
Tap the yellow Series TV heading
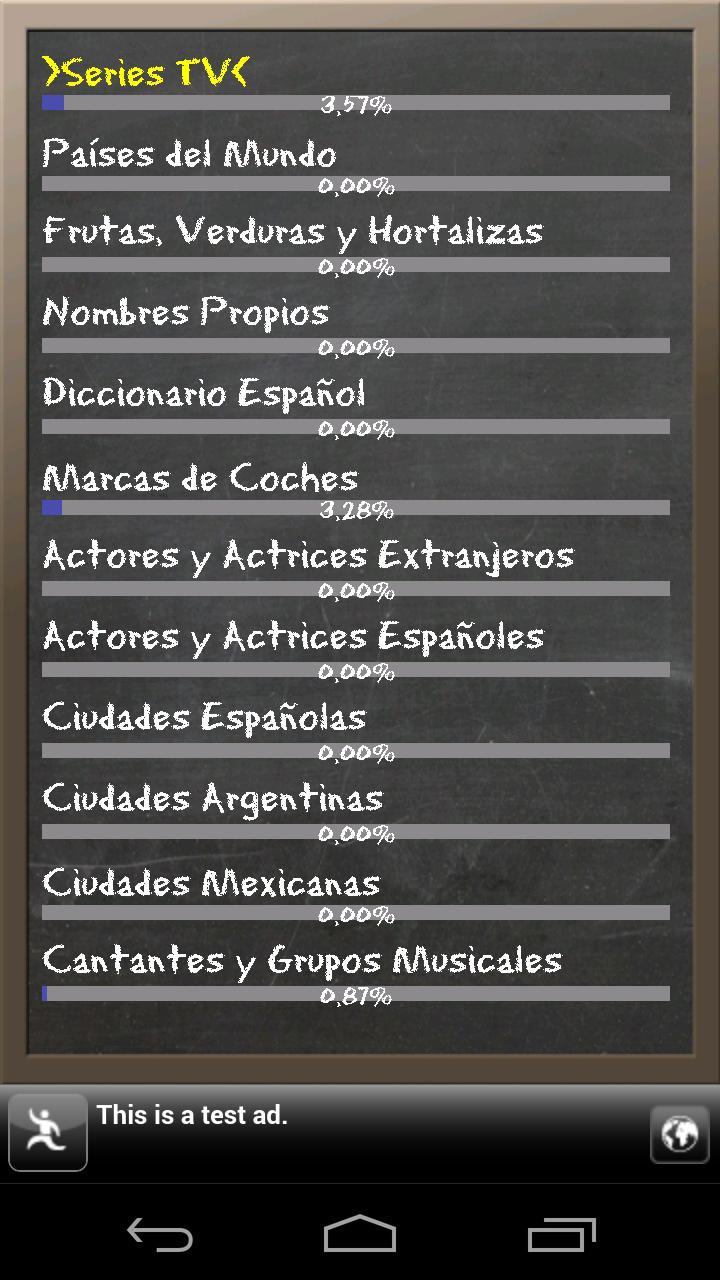145,71
